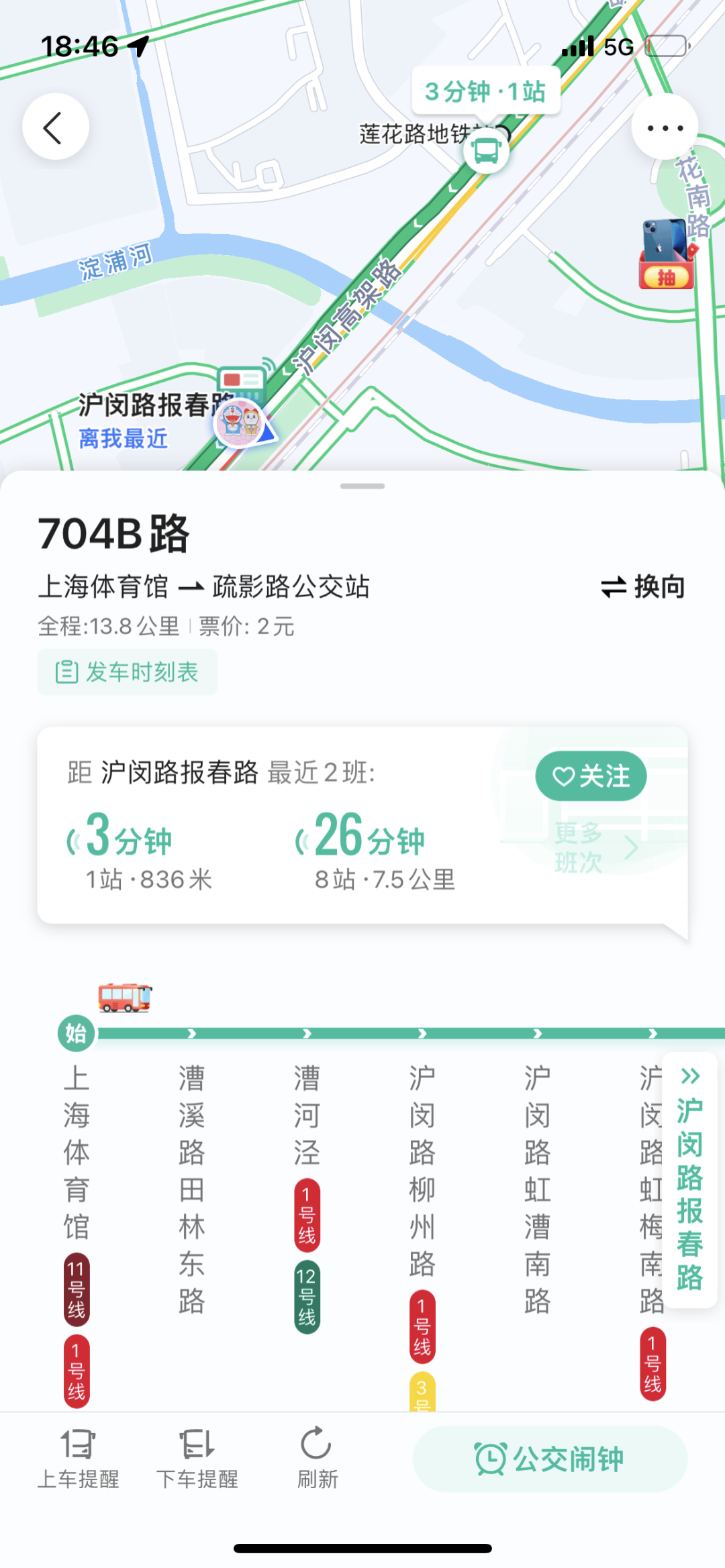Follow this route with 关注

[591, 776]
